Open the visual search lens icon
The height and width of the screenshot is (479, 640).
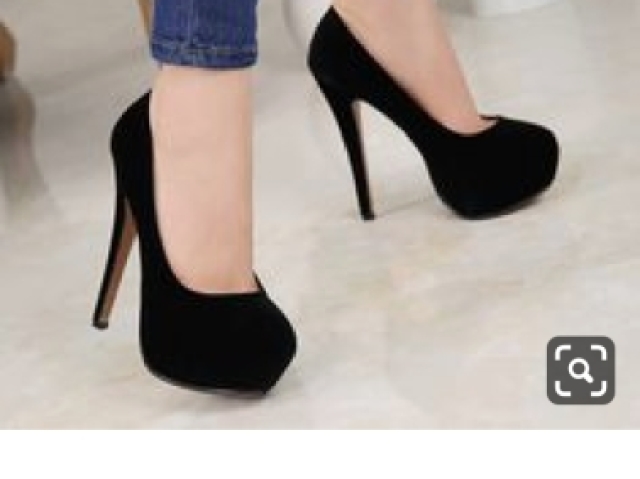pyautogui.click(x=580, y=370)
